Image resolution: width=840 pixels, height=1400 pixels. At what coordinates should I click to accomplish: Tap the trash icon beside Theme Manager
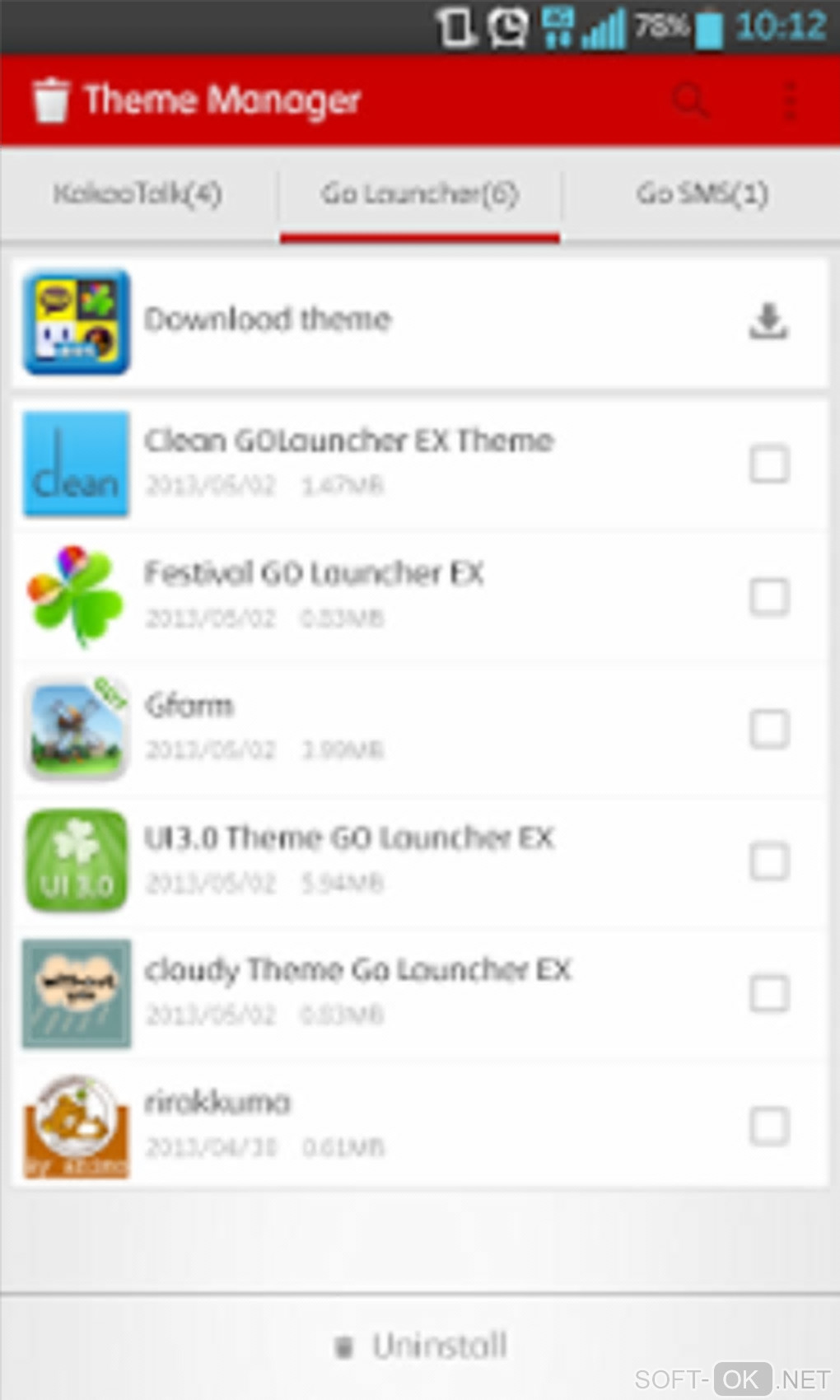click(50, 100)
